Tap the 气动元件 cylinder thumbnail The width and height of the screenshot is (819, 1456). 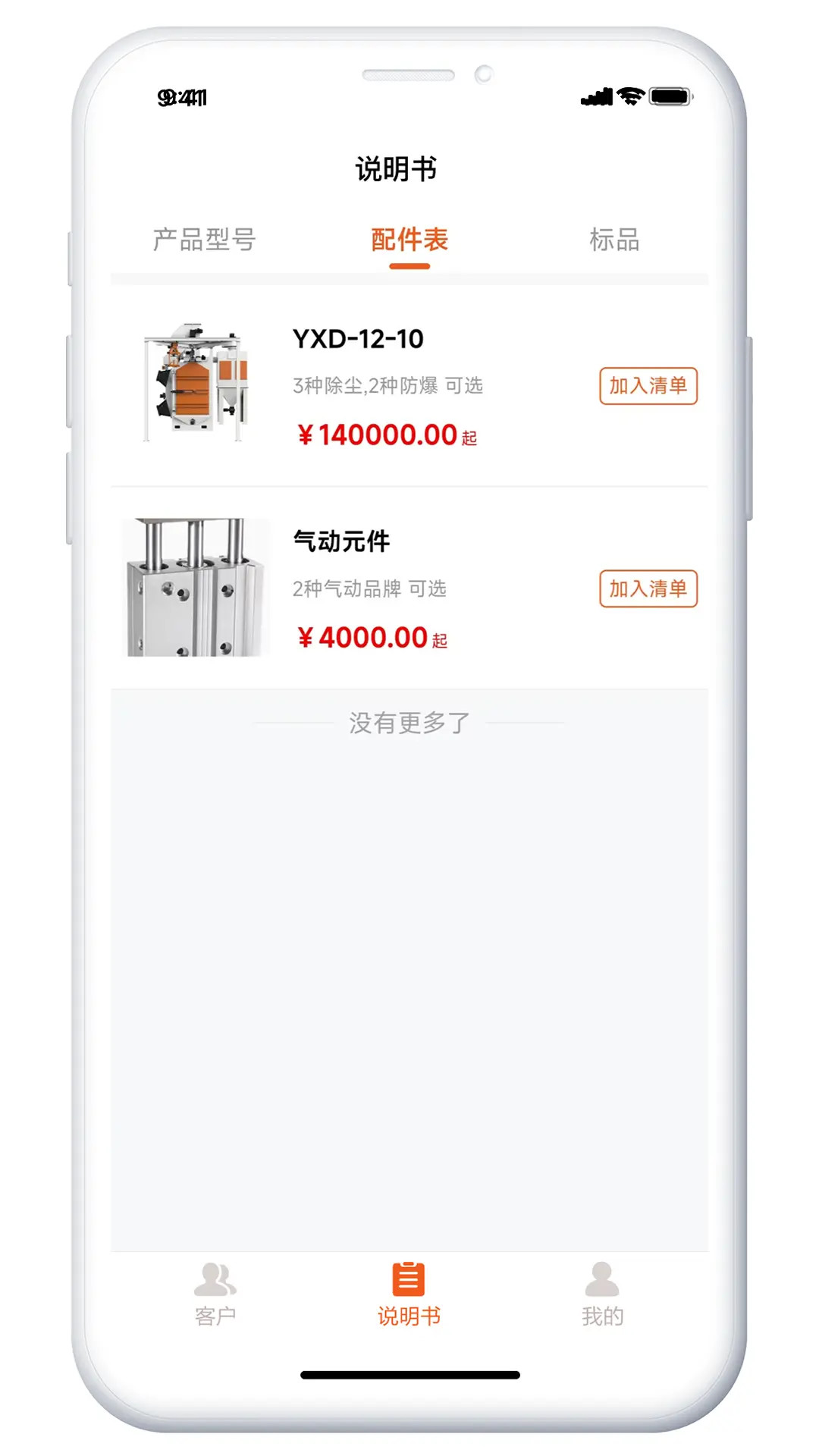[196, 589]
